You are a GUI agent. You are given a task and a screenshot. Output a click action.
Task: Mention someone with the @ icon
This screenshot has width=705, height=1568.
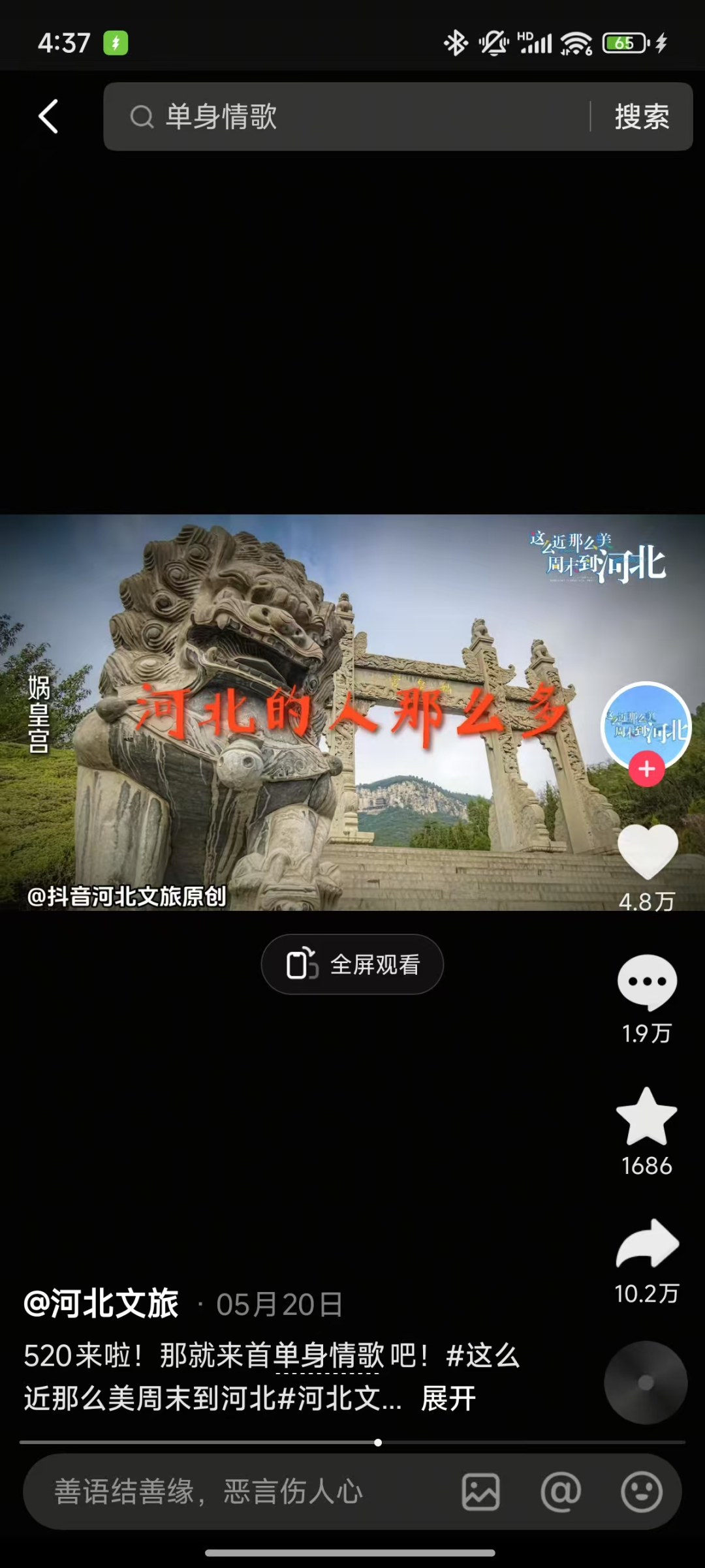tap(561, 1492)
